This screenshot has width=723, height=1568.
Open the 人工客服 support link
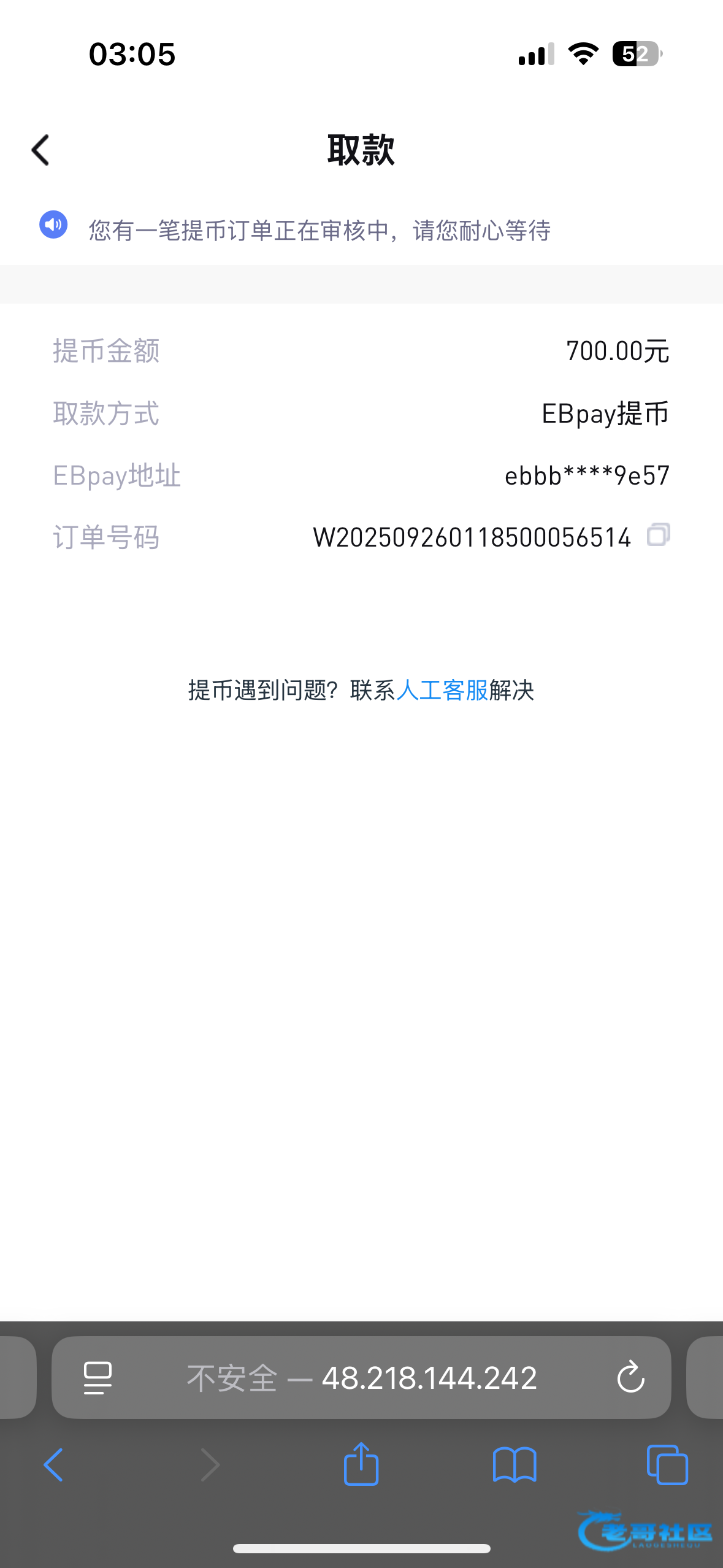442,690
